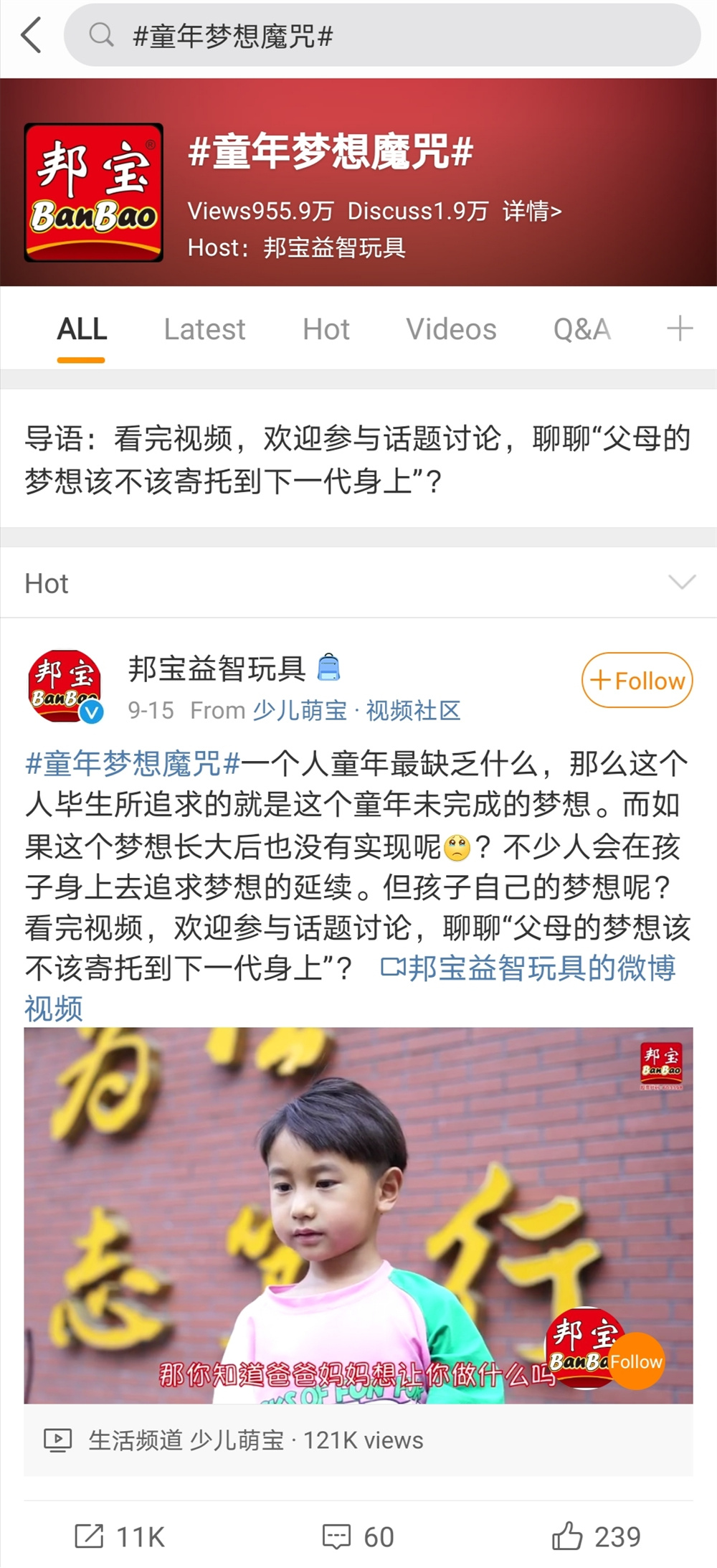717x1568 pixels.
Task: Open the 邦宝益智玩具的微博视频 link
Action: (528, 968)
